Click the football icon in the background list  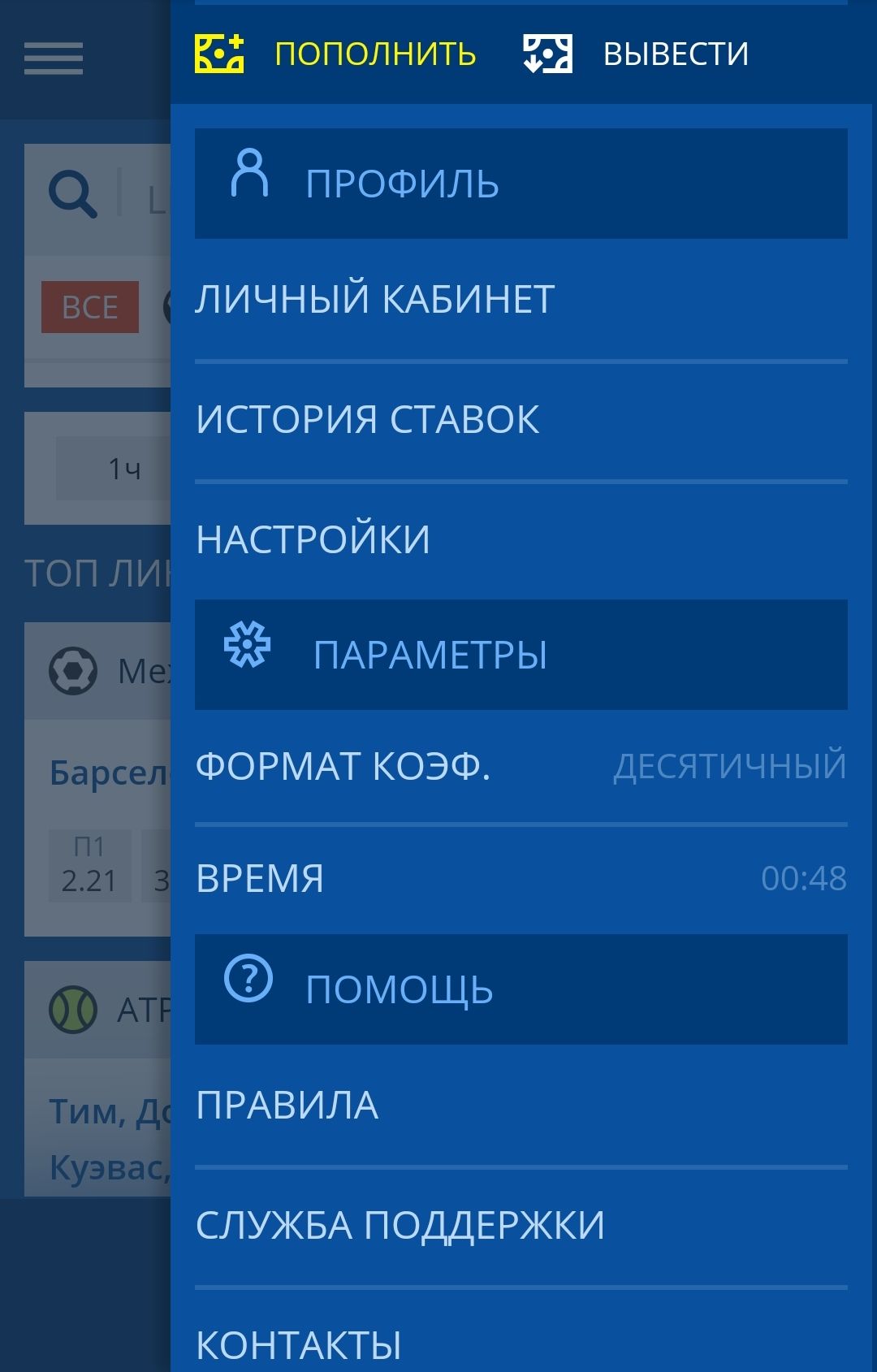pyautogui.click(x=71, y=668)
